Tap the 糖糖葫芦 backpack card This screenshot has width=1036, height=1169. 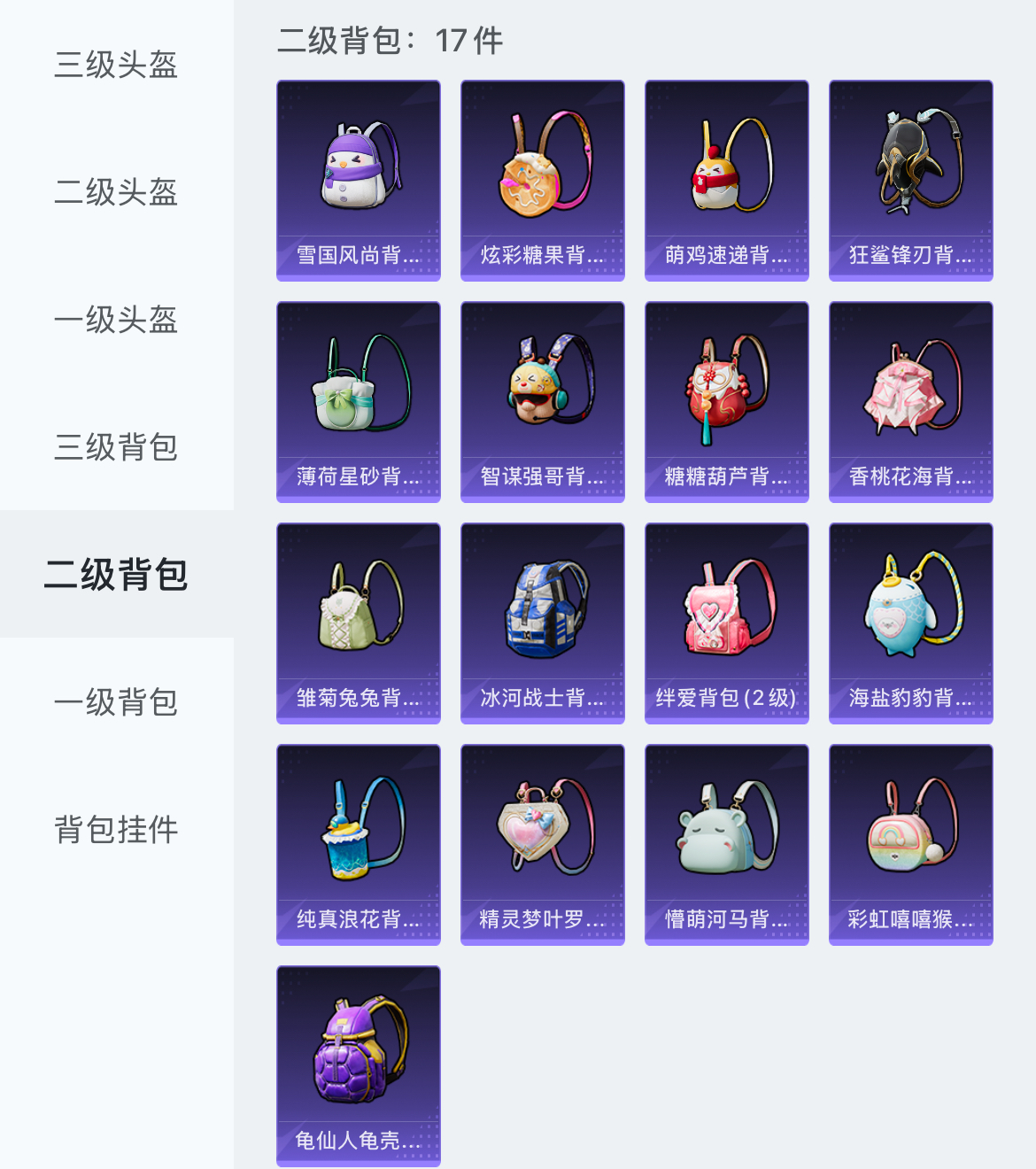click(727, 402)
